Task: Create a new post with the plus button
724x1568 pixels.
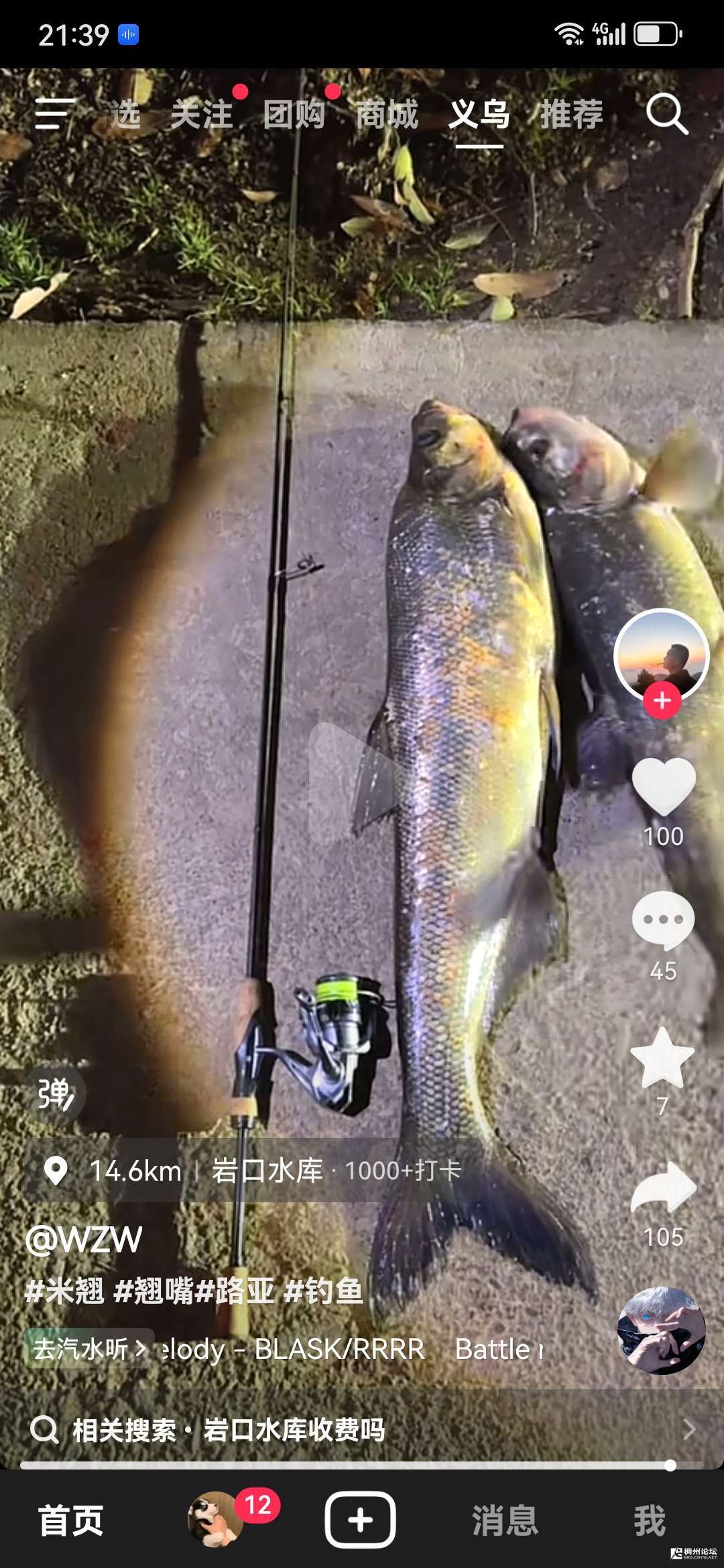Action: [x=360, y=1520]
